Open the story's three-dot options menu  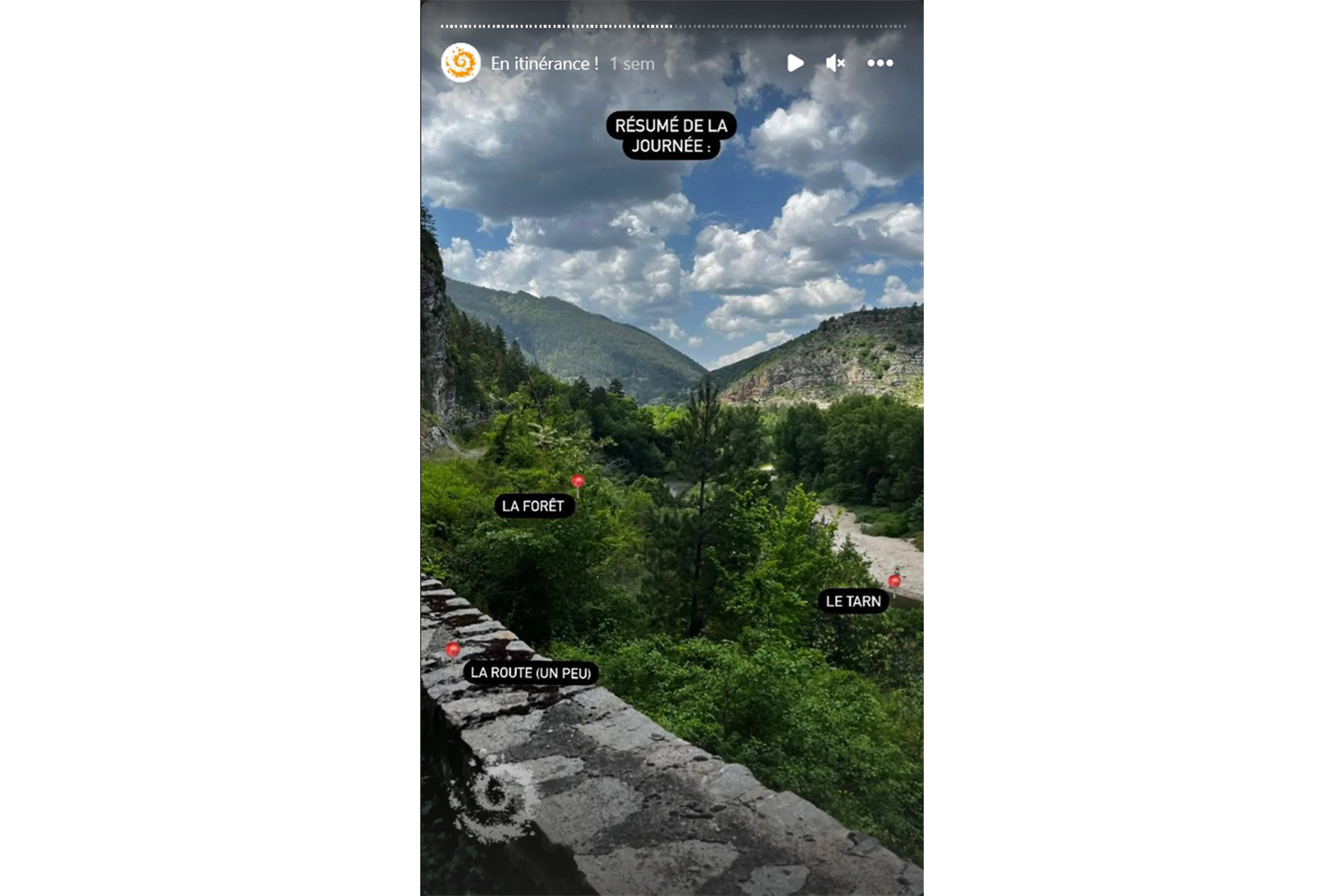[880, 63]
